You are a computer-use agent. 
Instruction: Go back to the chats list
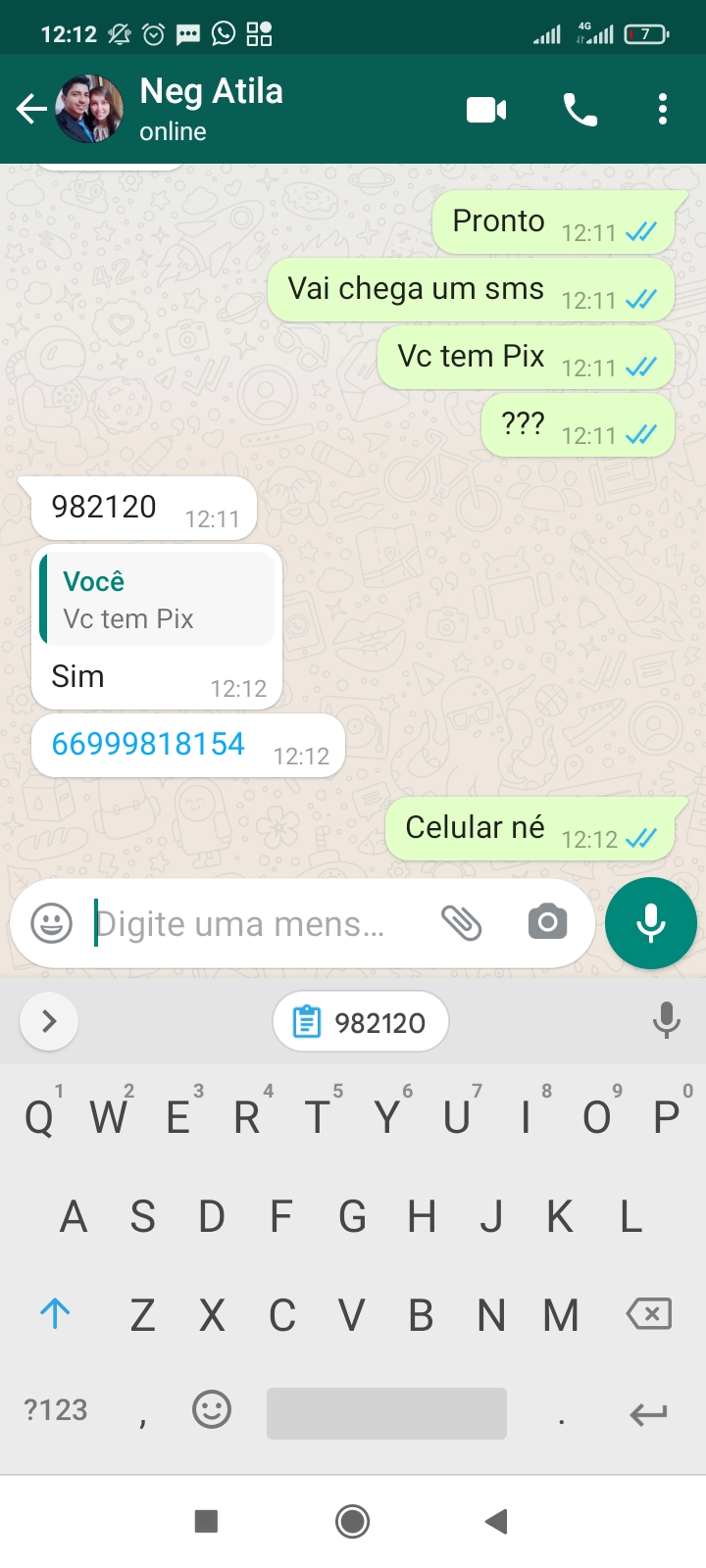coord(31,109)
